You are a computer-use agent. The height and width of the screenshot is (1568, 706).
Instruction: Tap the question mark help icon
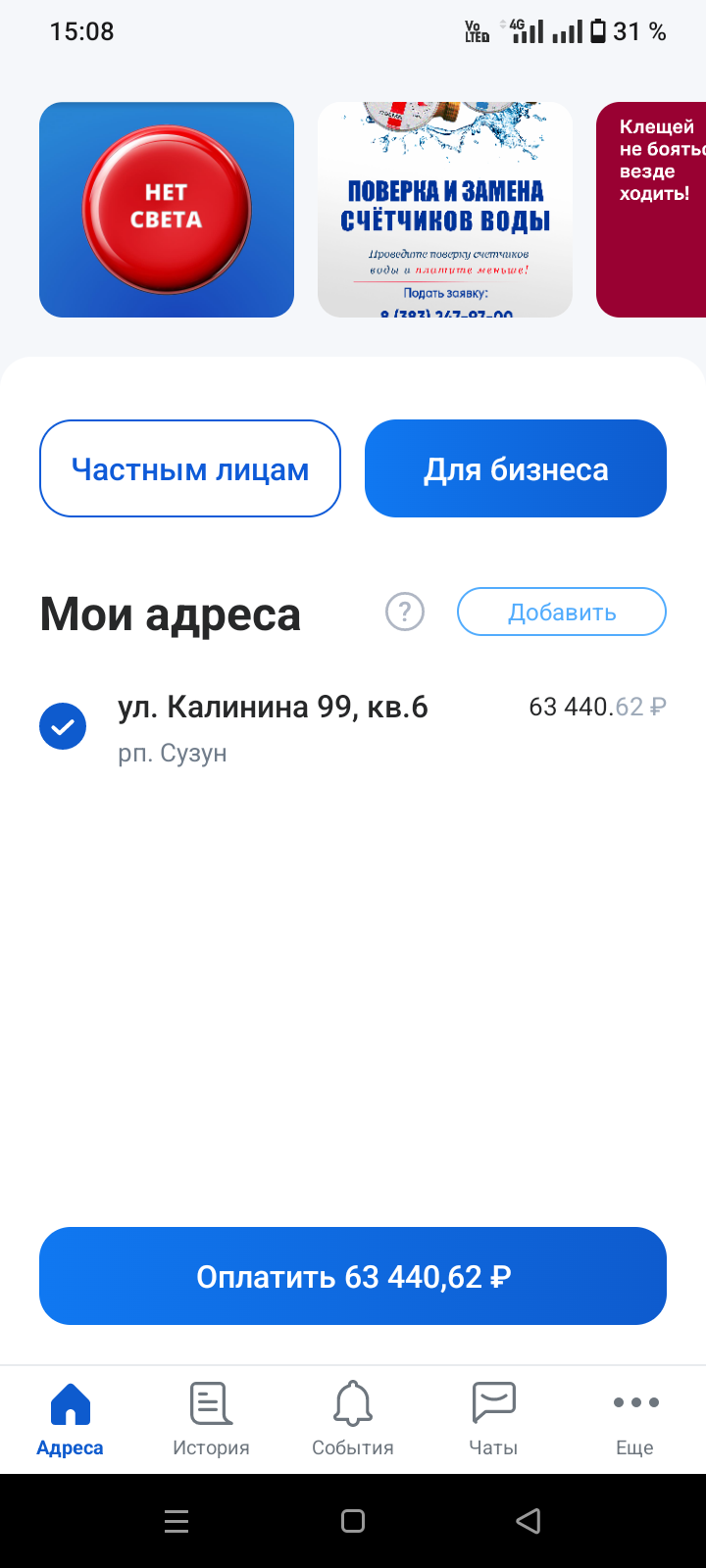404,611
